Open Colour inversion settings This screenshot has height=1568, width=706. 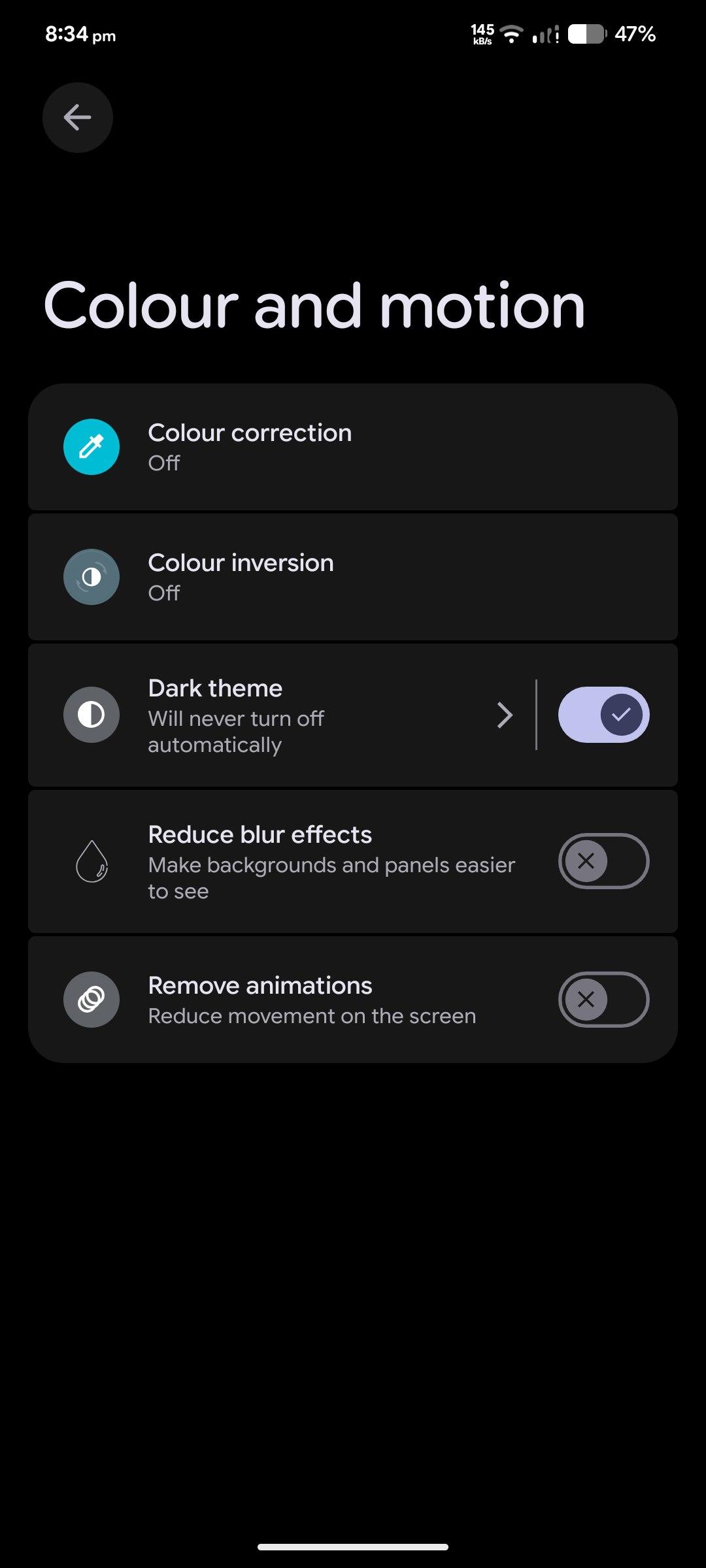(x=353, y=577)
